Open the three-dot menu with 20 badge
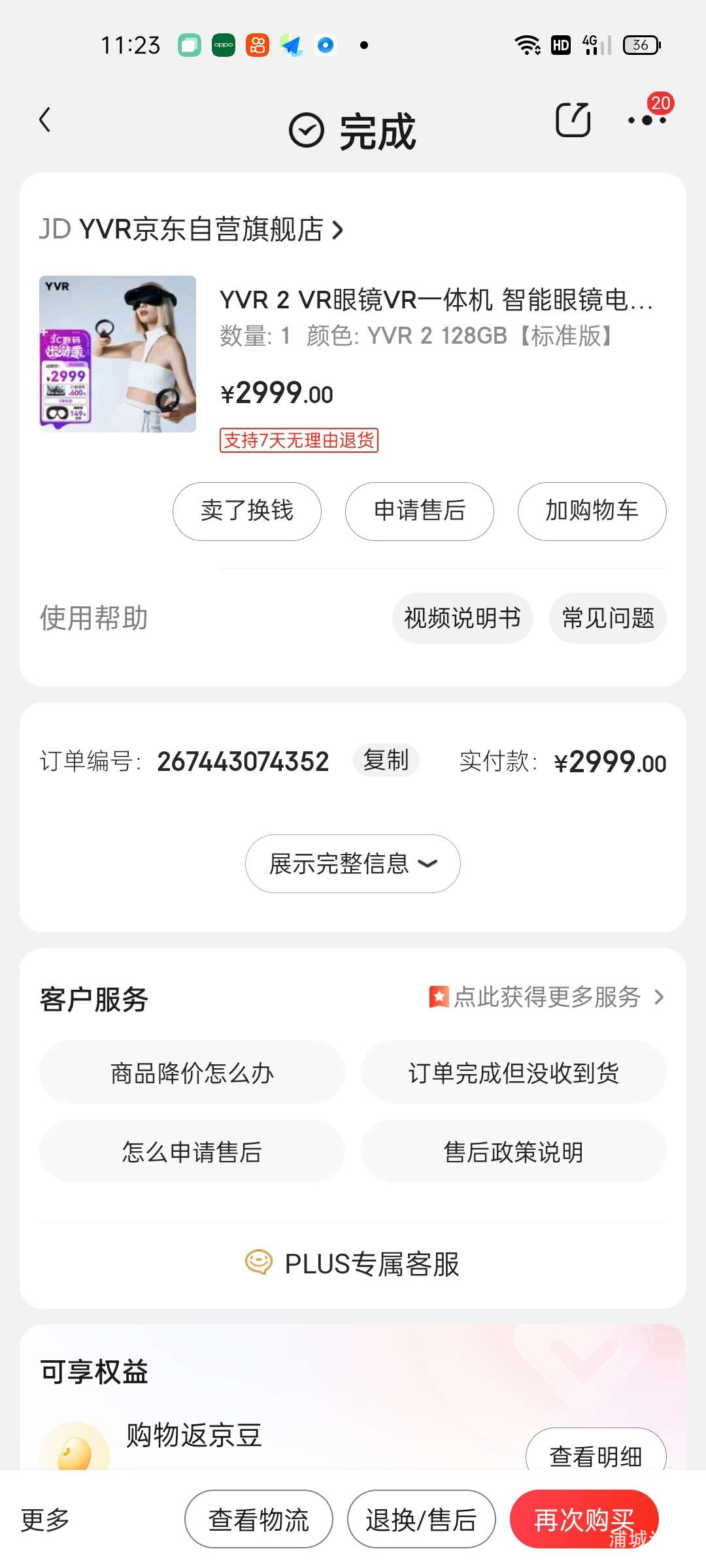The width and height of the screenshot is (706, 1568). (647, 120)
